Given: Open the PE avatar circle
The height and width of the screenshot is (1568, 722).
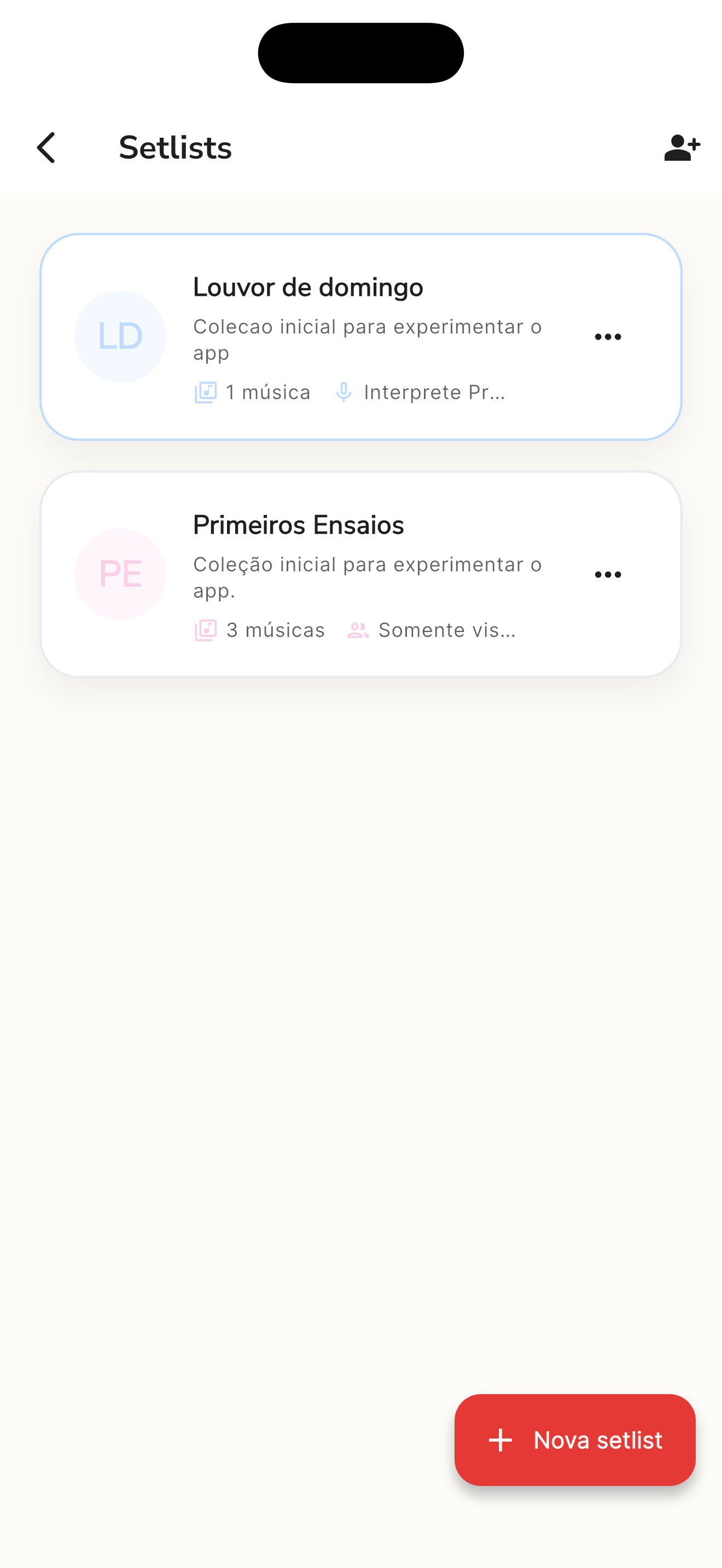Looking at the screenshot, I should 119,574.
